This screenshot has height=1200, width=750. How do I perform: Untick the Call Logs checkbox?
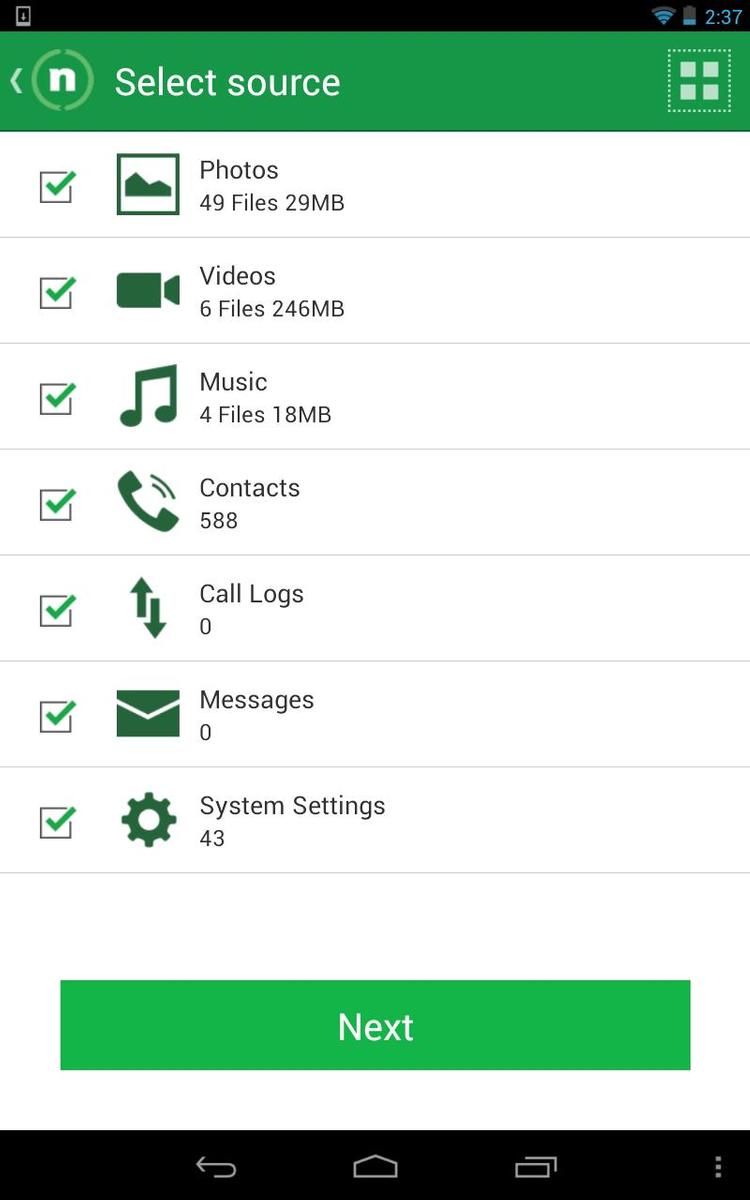57,609
